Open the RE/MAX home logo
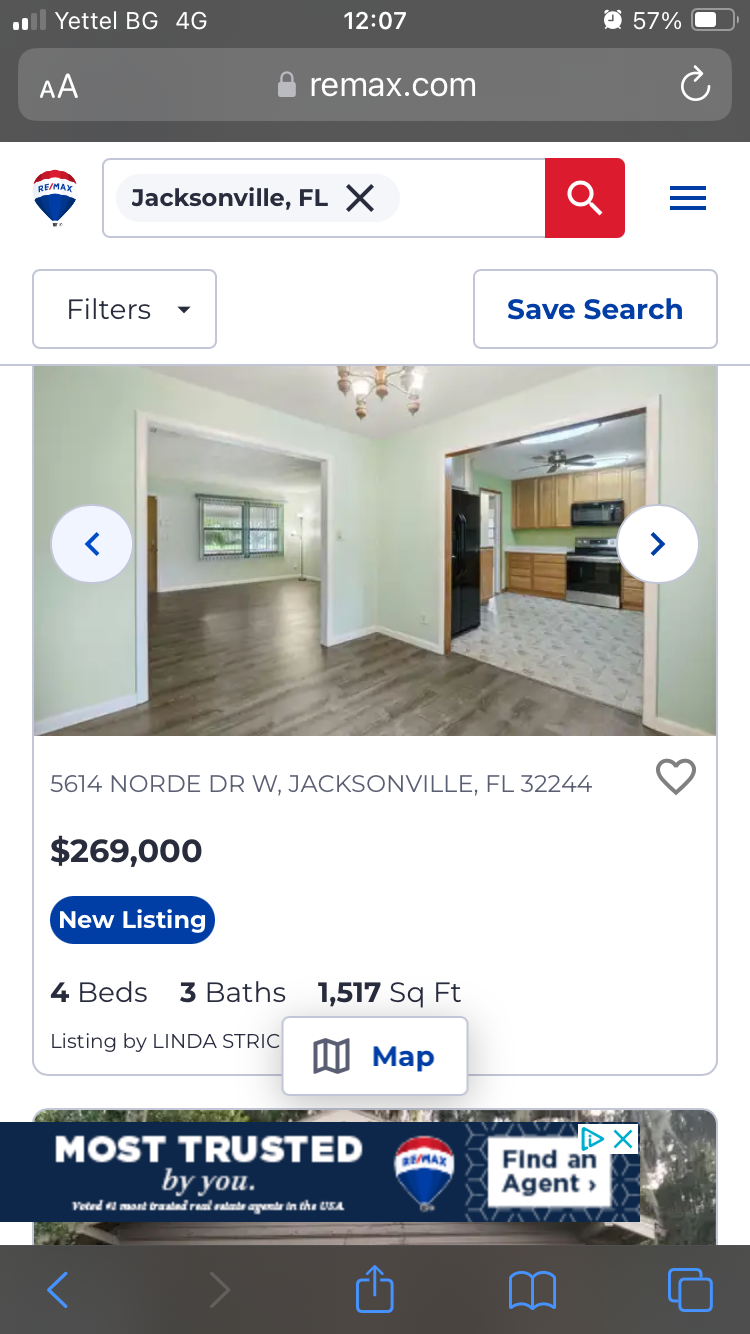Screen dimensions: 750x1334 tap(55, 198)
